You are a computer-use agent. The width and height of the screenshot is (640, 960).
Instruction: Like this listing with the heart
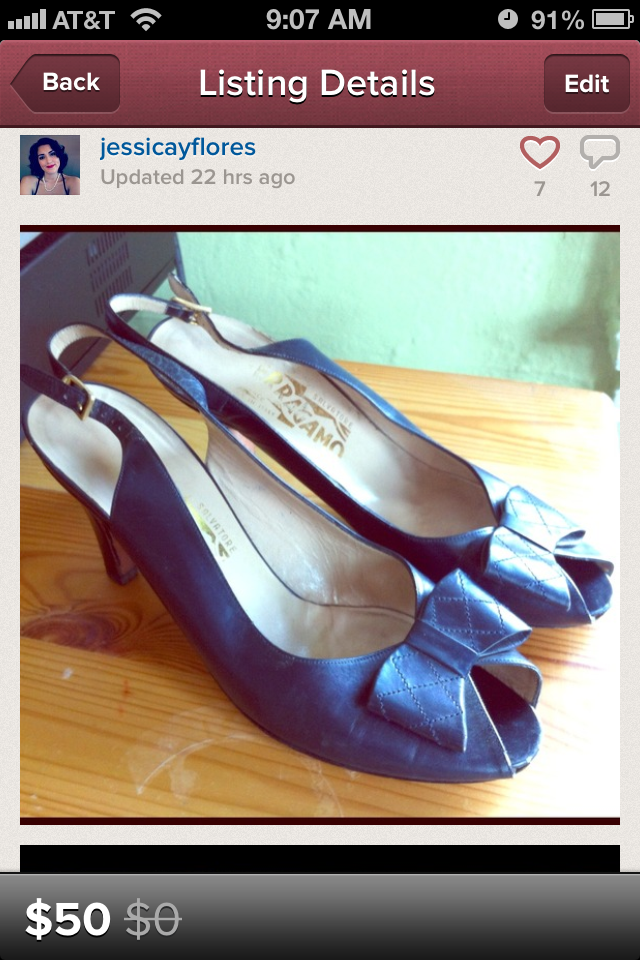pos(540,153)
